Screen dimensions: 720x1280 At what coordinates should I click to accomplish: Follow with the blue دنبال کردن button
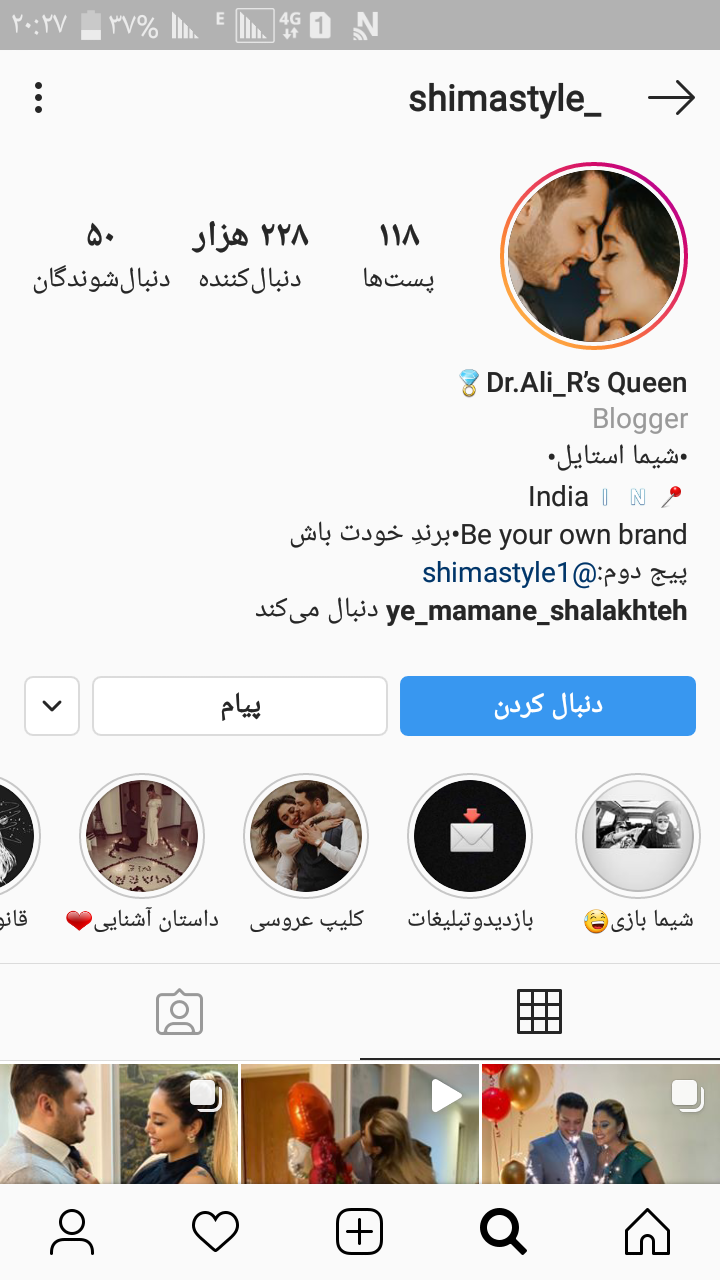click(548, 706)
